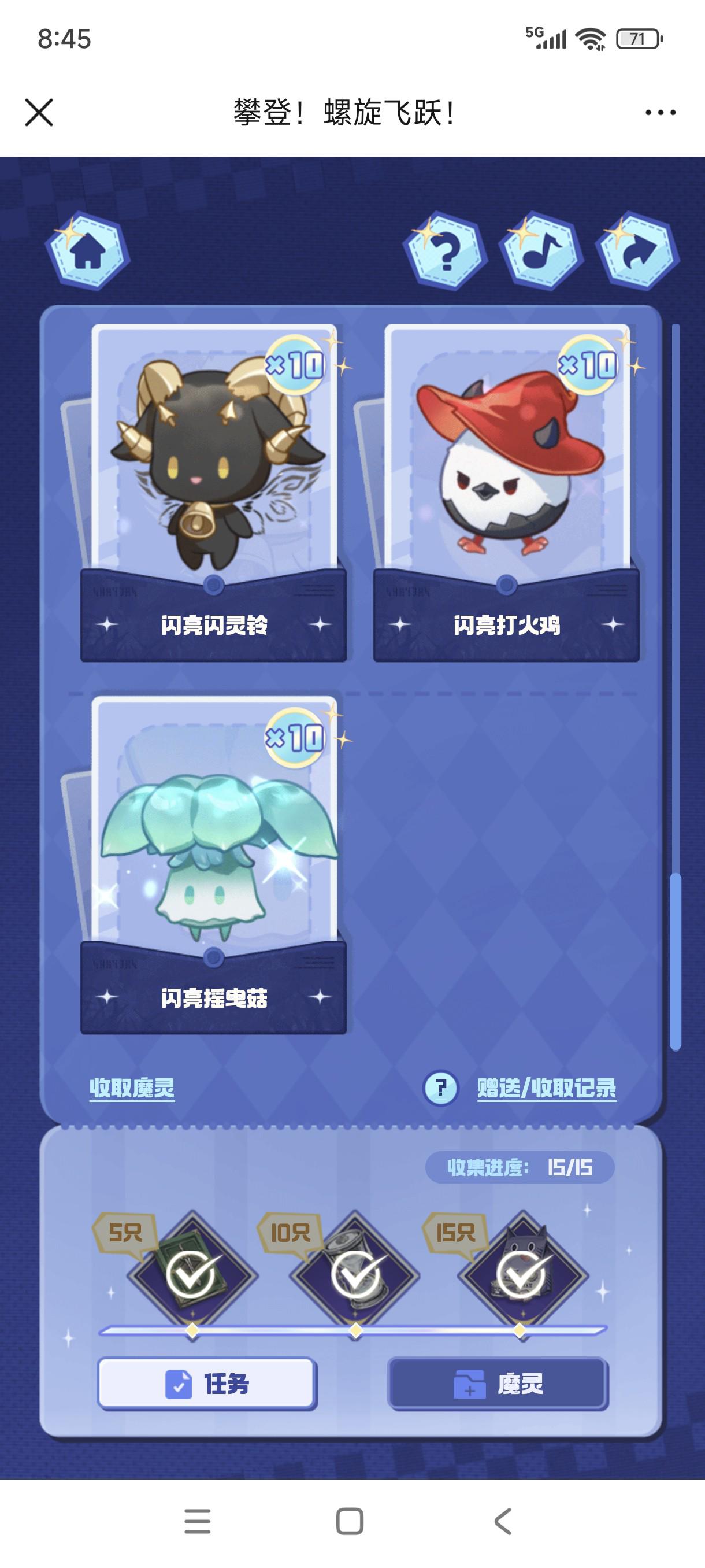This screenshot has height=1568, width=705.
Task: Open the 闪亮打火鸡 card
Action: point(506,481)
